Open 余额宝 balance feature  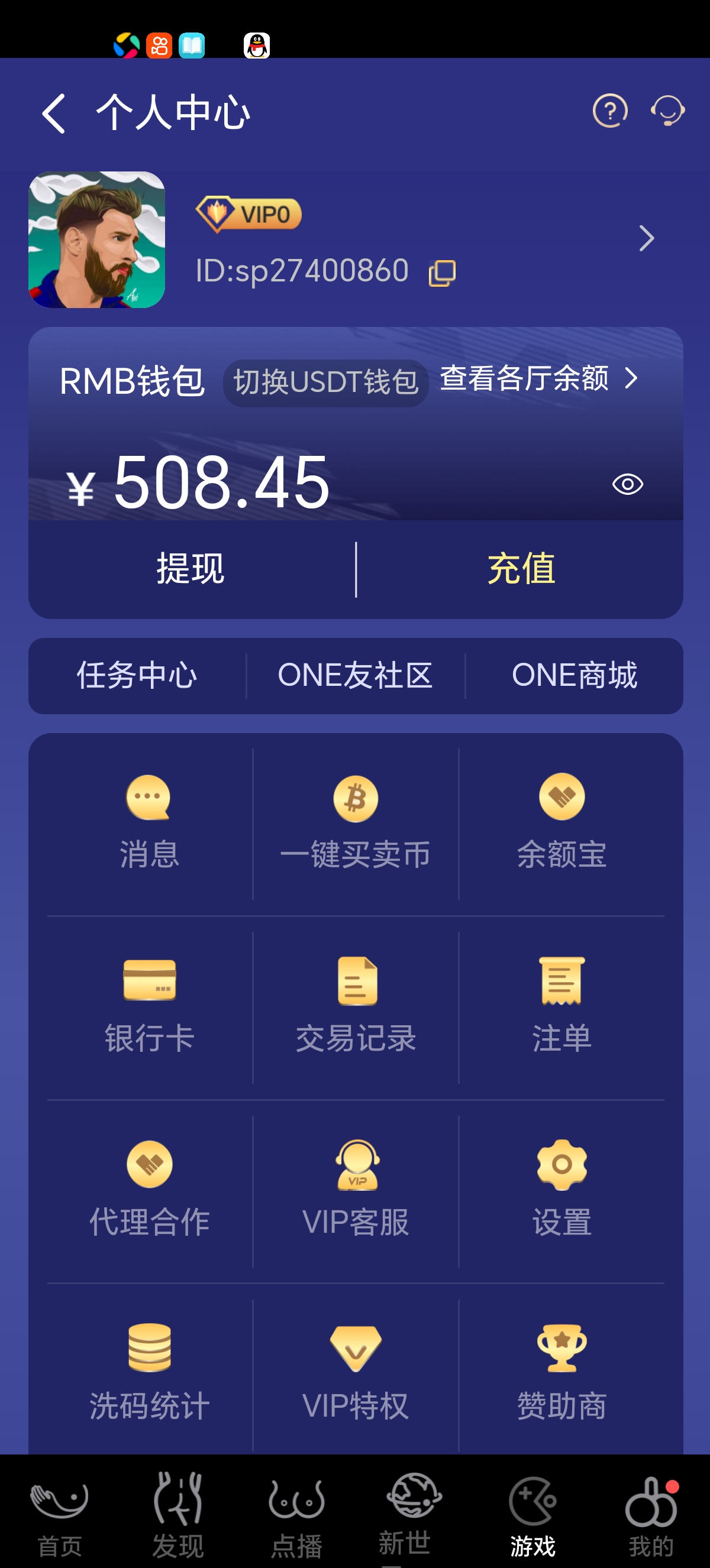pos(561,822)
